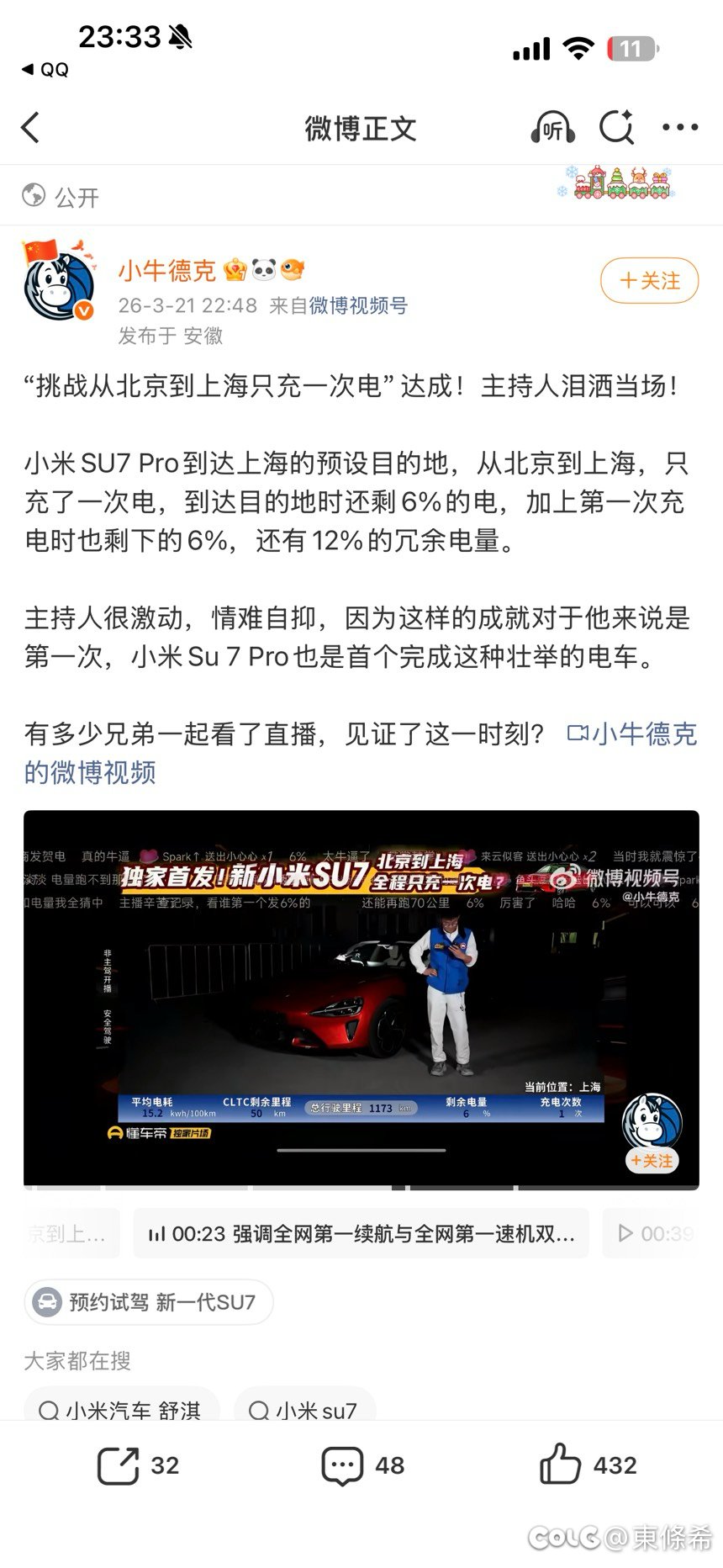The height and width of the screenshot is (1568, 723).
Task: Repost this Weibo post
Action: pos(139,1465)
